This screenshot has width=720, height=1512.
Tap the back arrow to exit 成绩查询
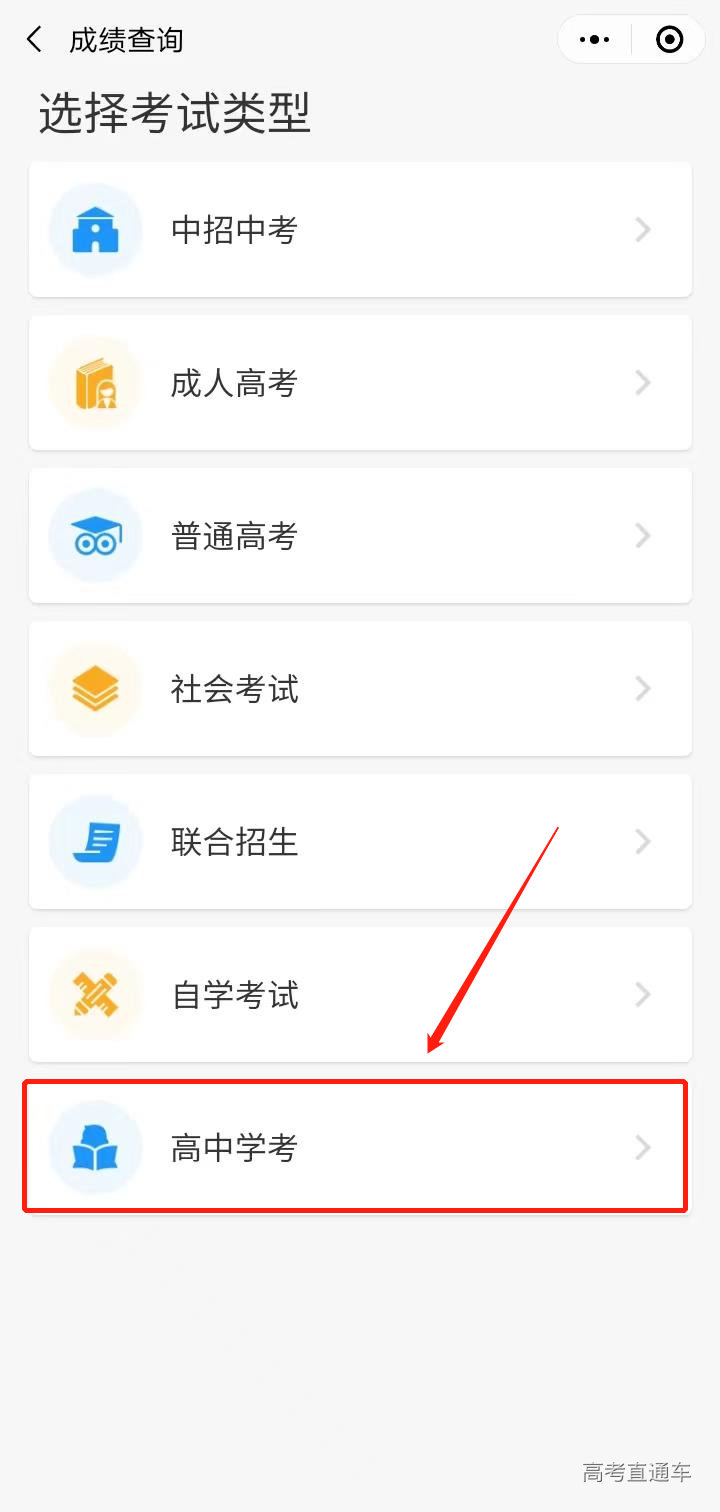tap(33, 39)
